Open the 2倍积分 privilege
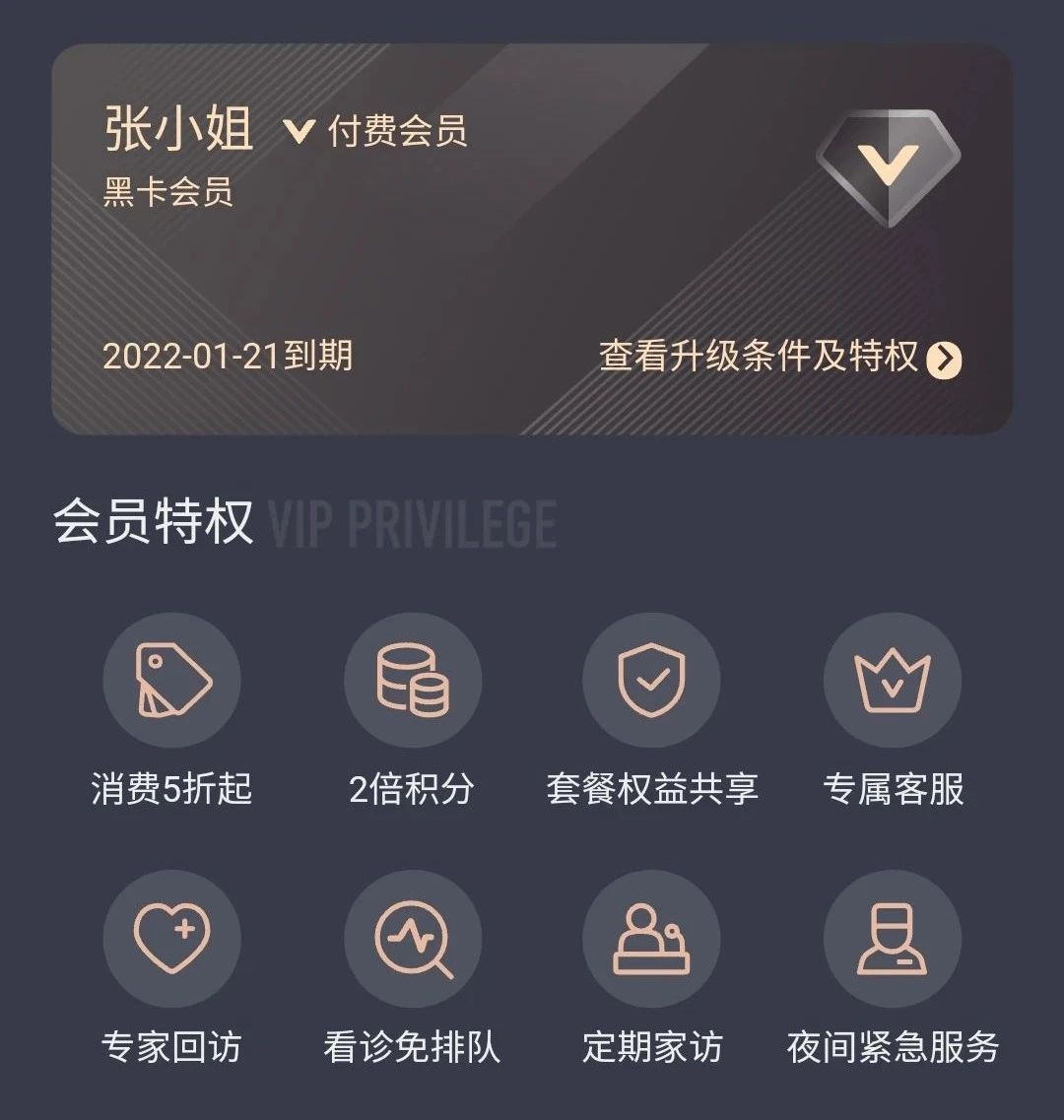Viewport: 1064px width, 1120px height. (413, 682)
